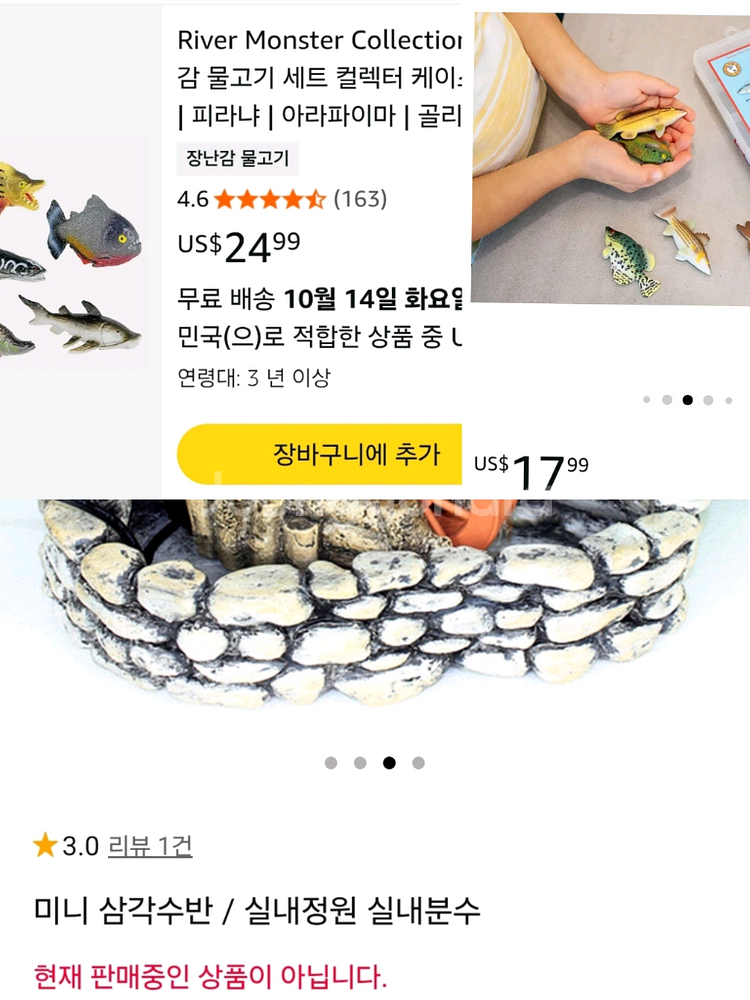Click the US$17.99 price label
Screen dimensions: 750x1000
(530, 462)
